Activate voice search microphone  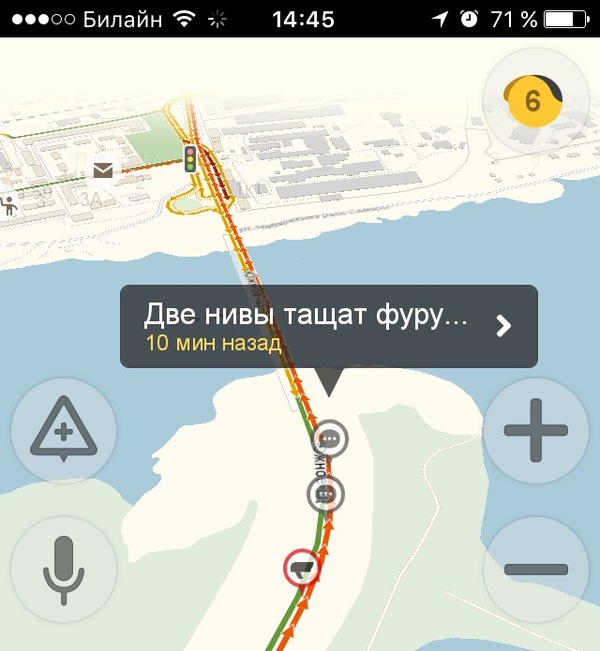click(x=64, y=570)
